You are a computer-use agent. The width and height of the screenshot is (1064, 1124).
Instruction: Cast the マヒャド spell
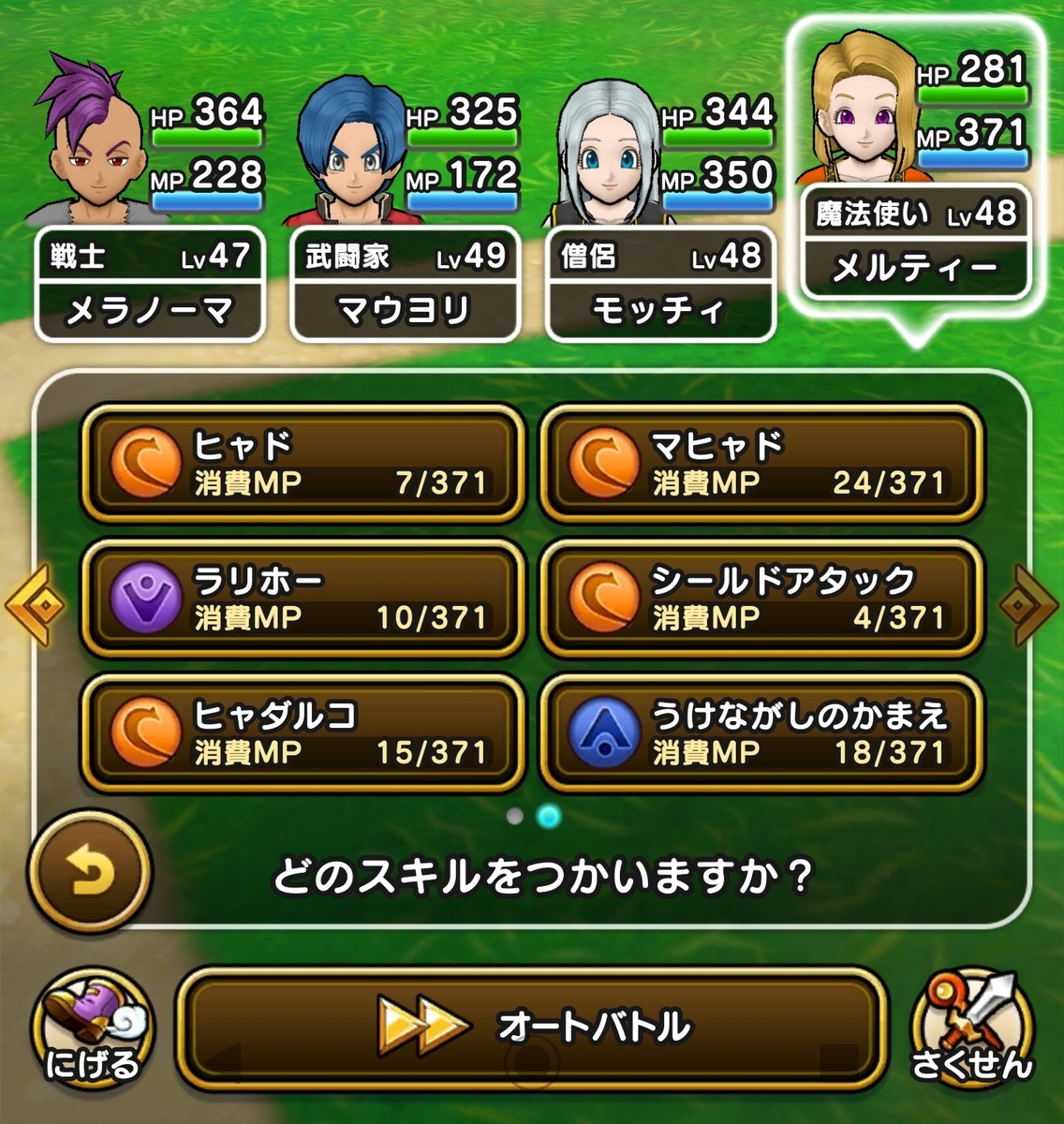coord(761,464)
